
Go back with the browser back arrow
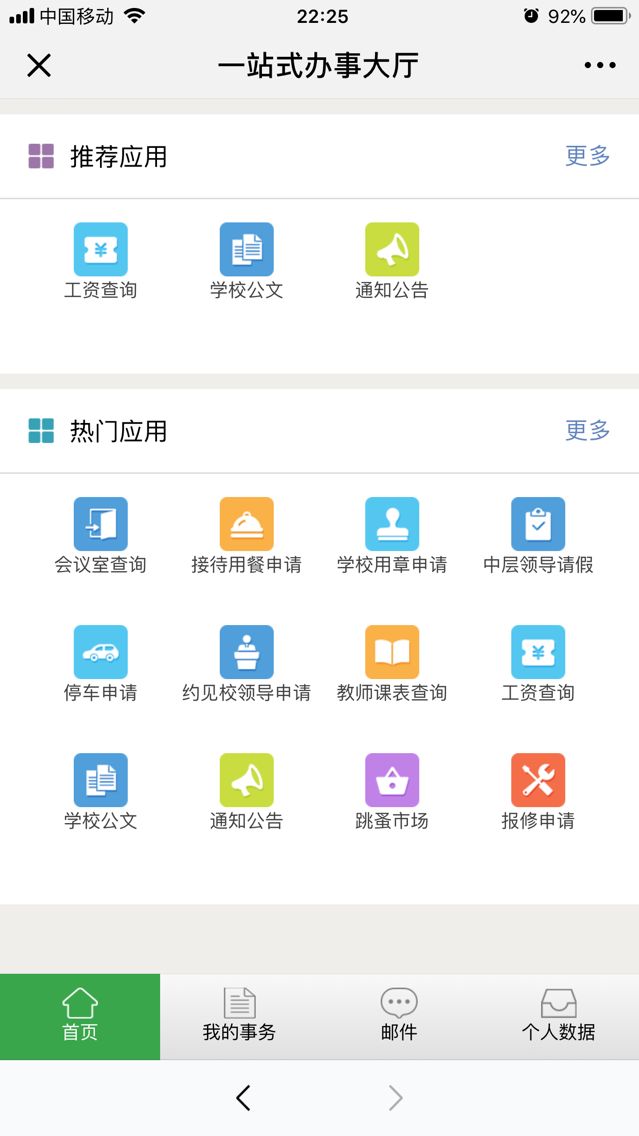click(x=243, y=1098)
